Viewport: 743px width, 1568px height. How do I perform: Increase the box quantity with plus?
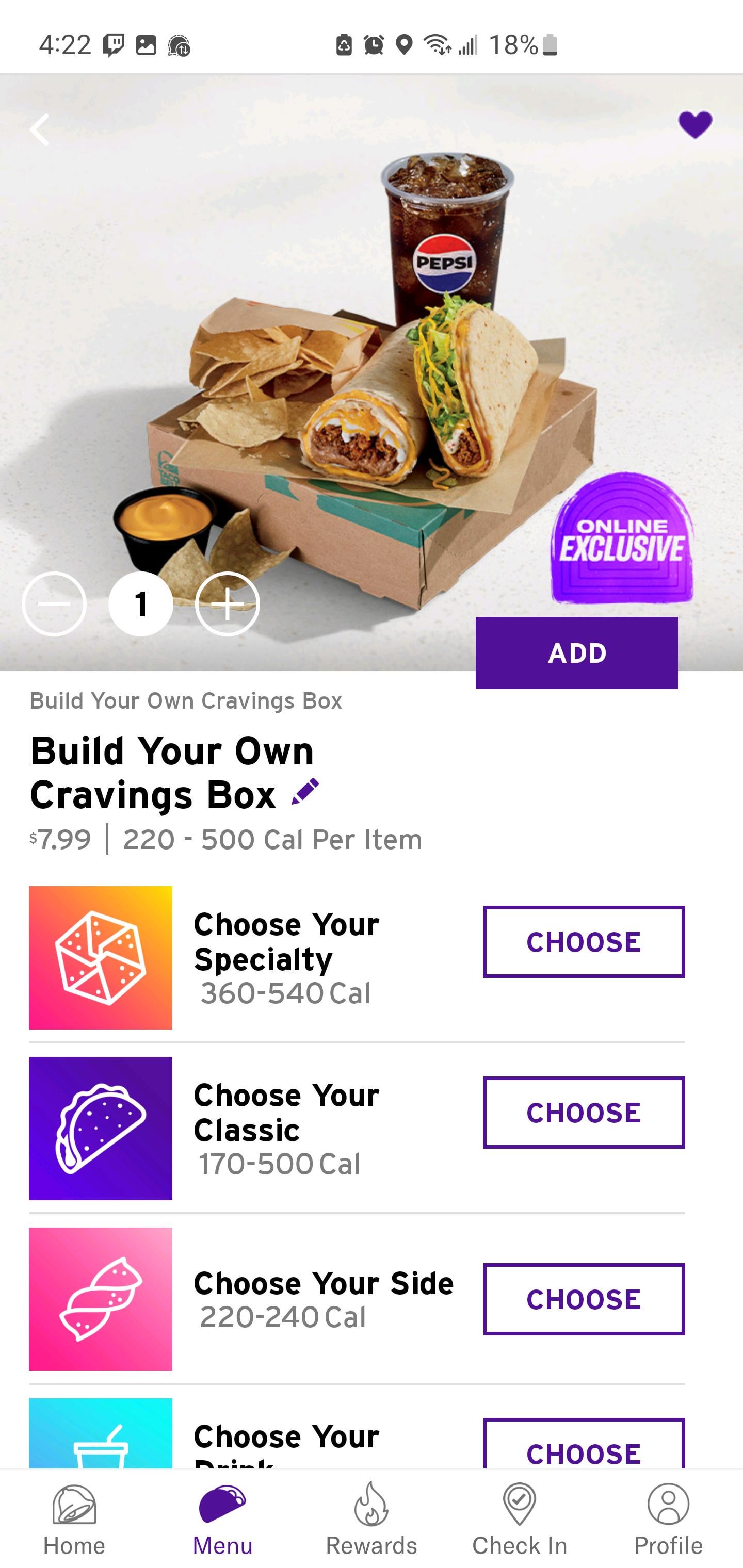tap(227, 605)
